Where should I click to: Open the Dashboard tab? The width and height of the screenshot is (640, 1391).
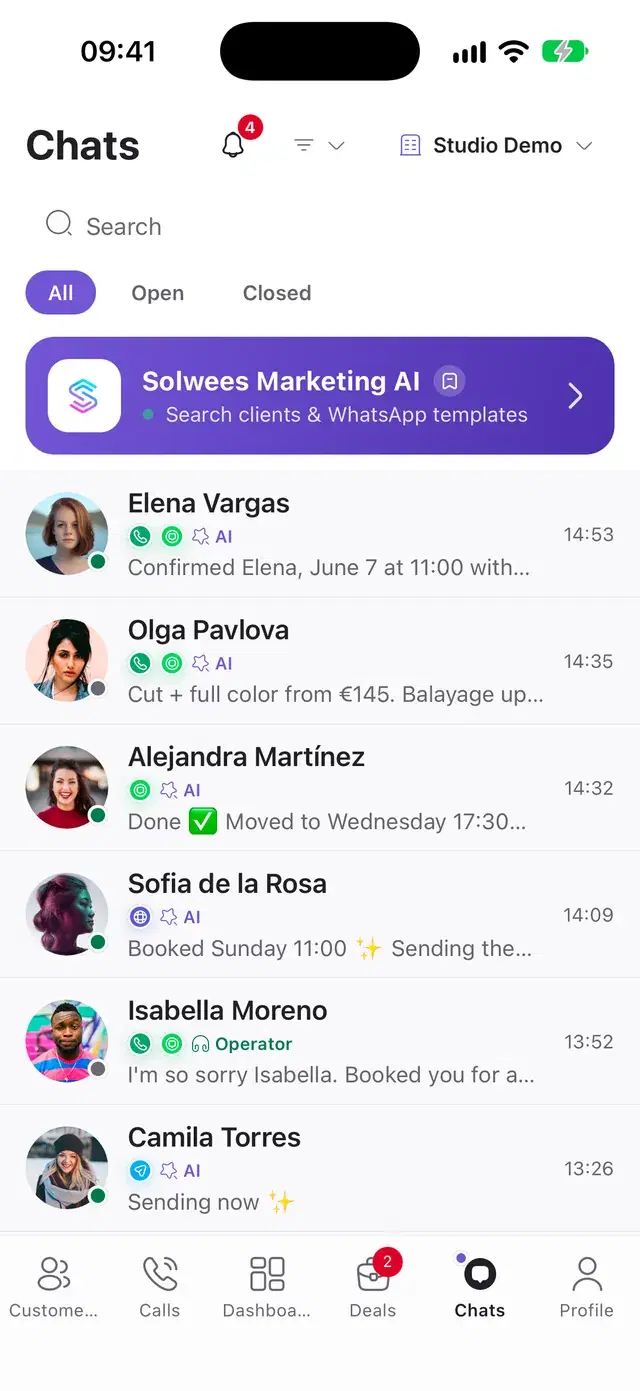tap(267, 1287)
